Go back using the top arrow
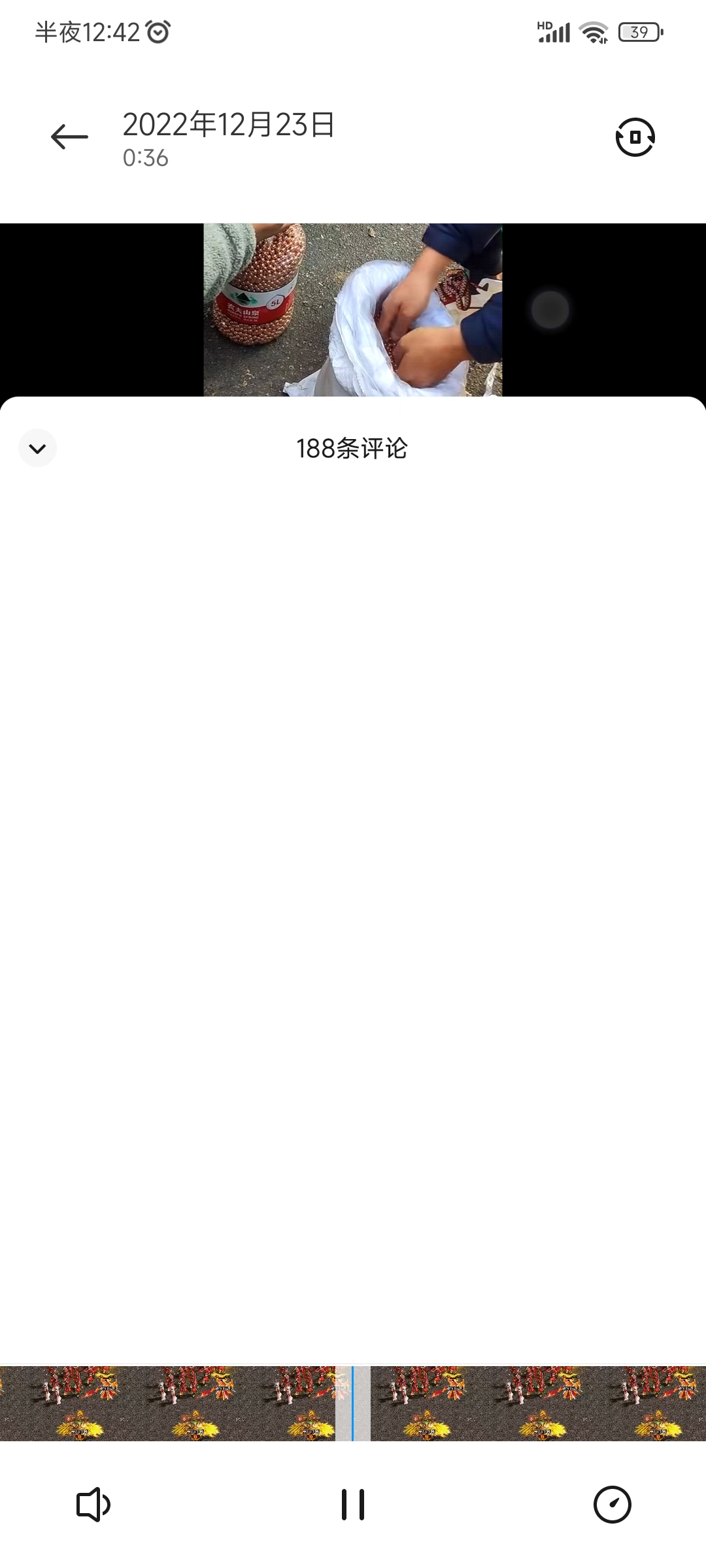Viewport: 706px width, 1568px height. (69, 137)
